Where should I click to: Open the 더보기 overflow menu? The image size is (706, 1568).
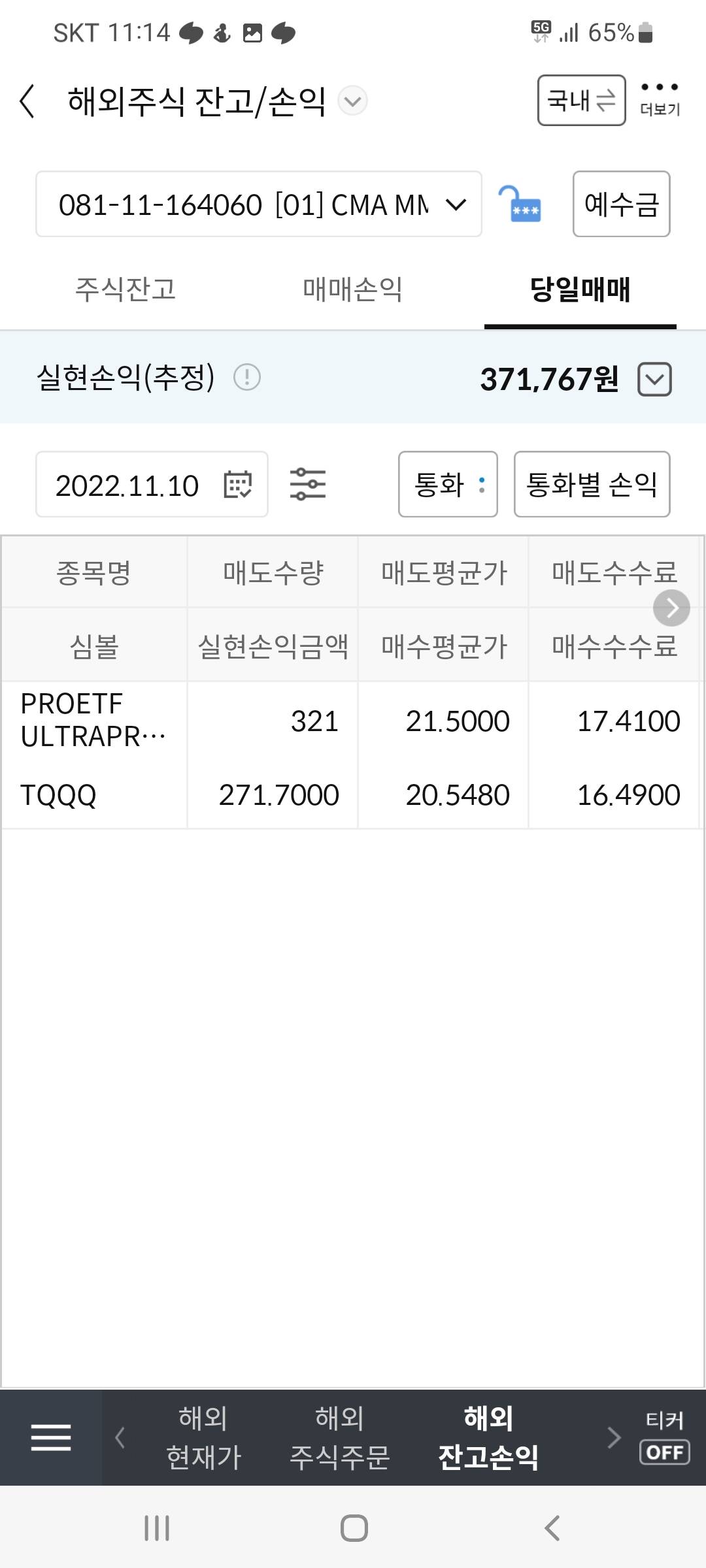click(660, 98)
